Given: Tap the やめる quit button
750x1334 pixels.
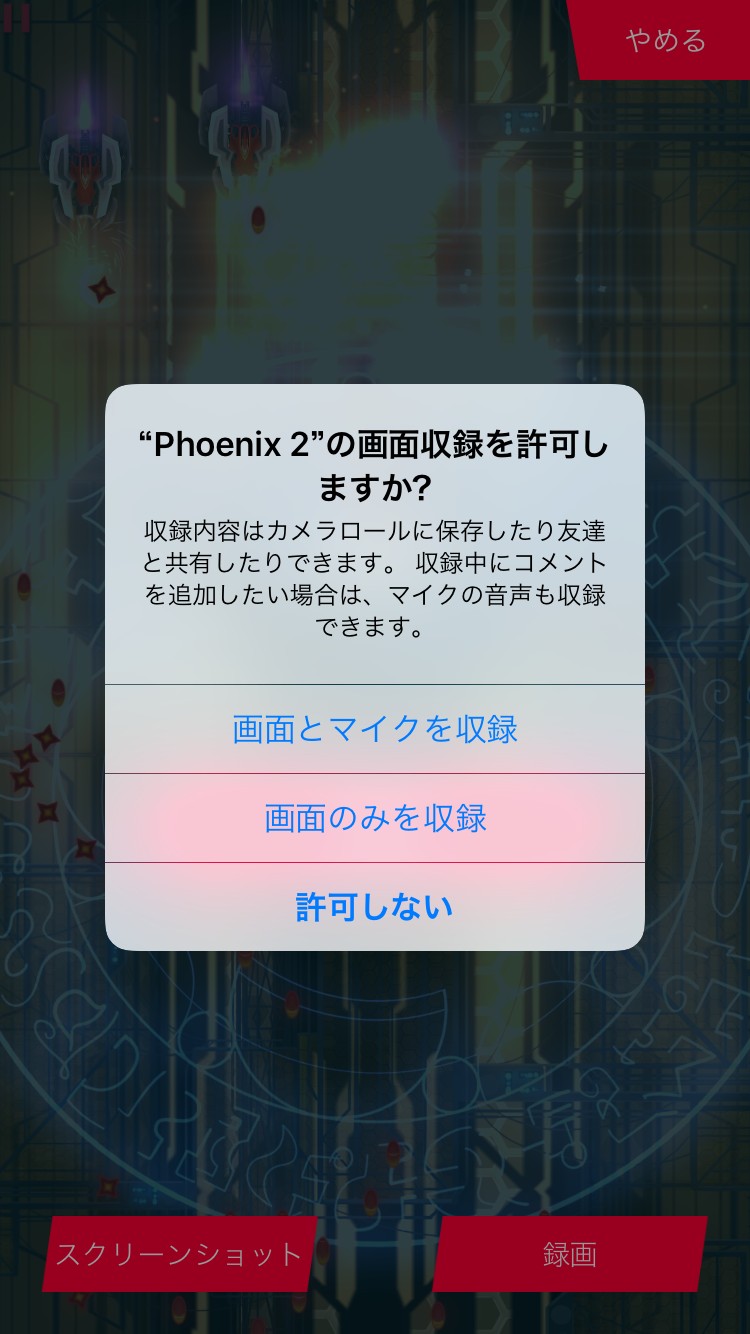Looking at the screenshot, I should pos(665,40).
